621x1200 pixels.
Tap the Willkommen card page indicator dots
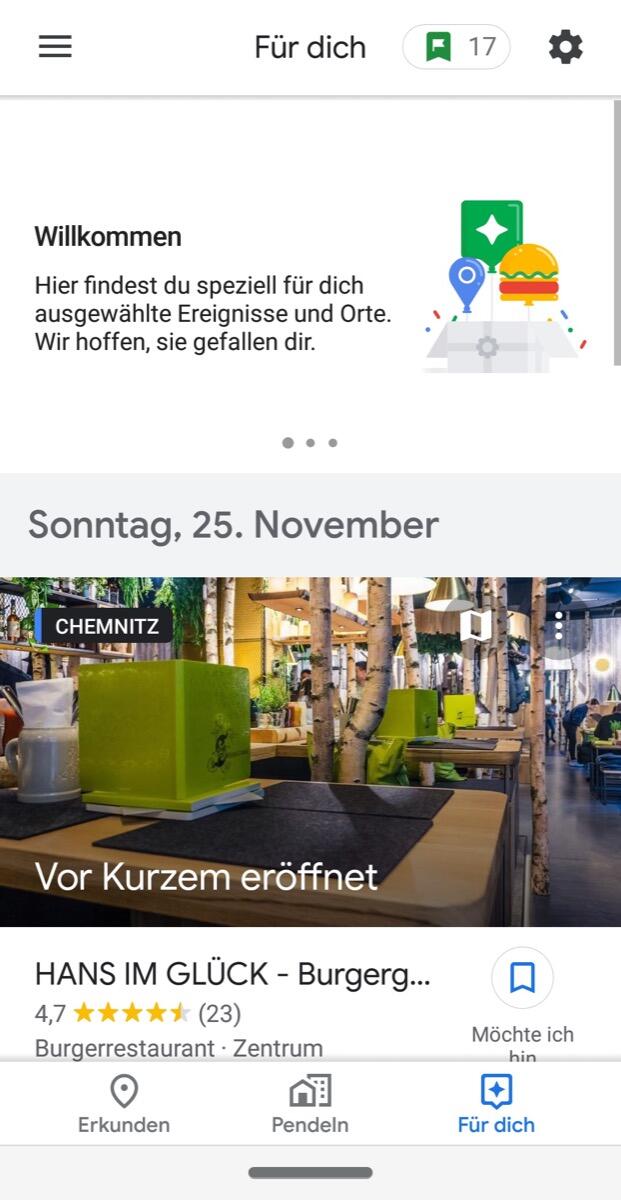pos(310,442)
